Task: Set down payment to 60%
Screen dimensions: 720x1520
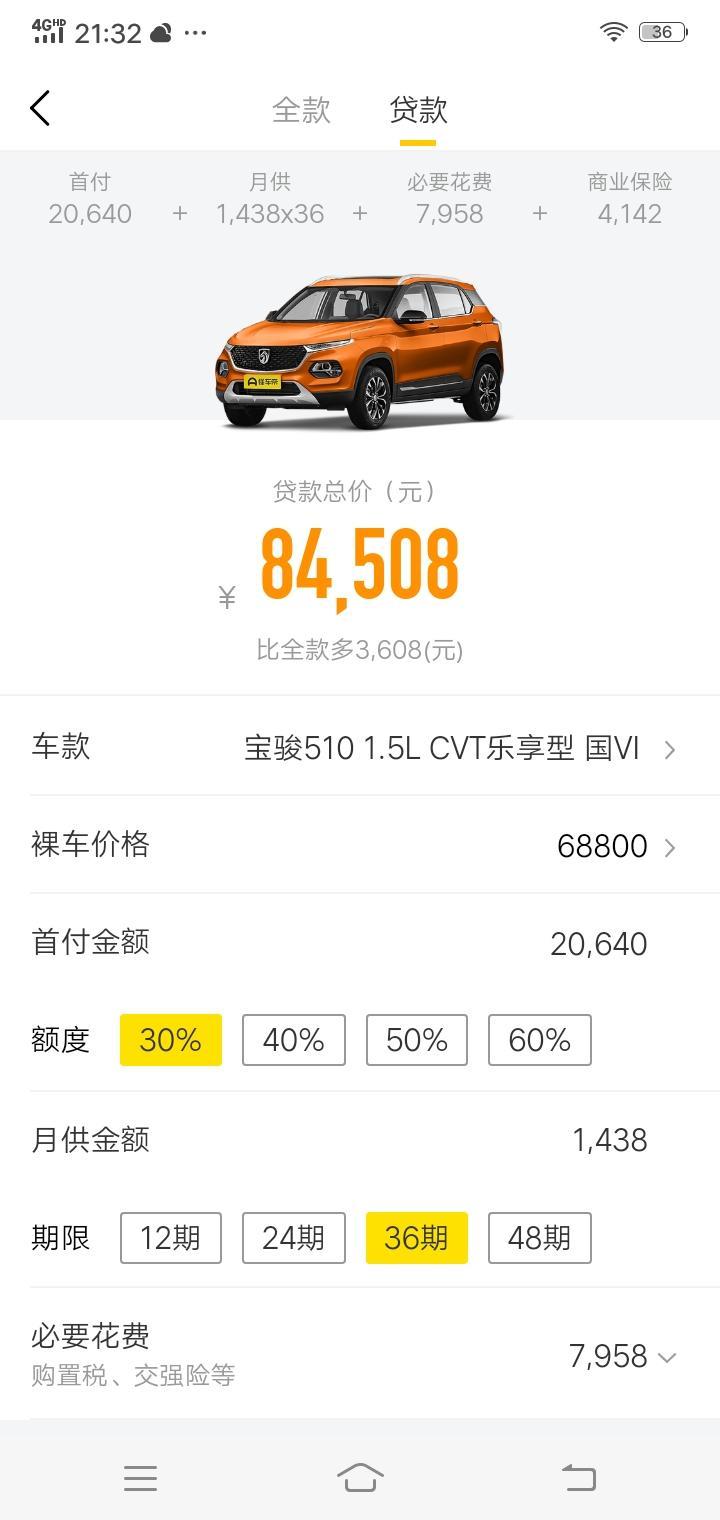Action: (540, 1040)
